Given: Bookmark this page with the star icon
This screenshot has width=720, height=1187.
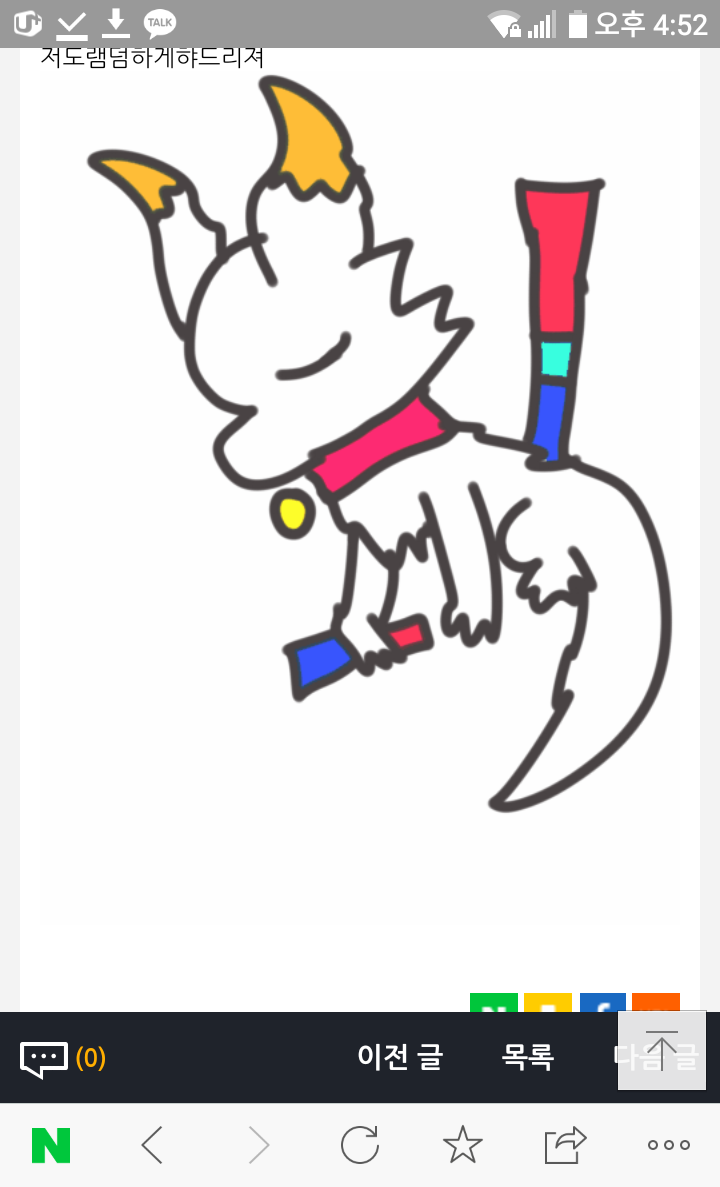Looking at the screenshot, I should tap(463, 1145).
